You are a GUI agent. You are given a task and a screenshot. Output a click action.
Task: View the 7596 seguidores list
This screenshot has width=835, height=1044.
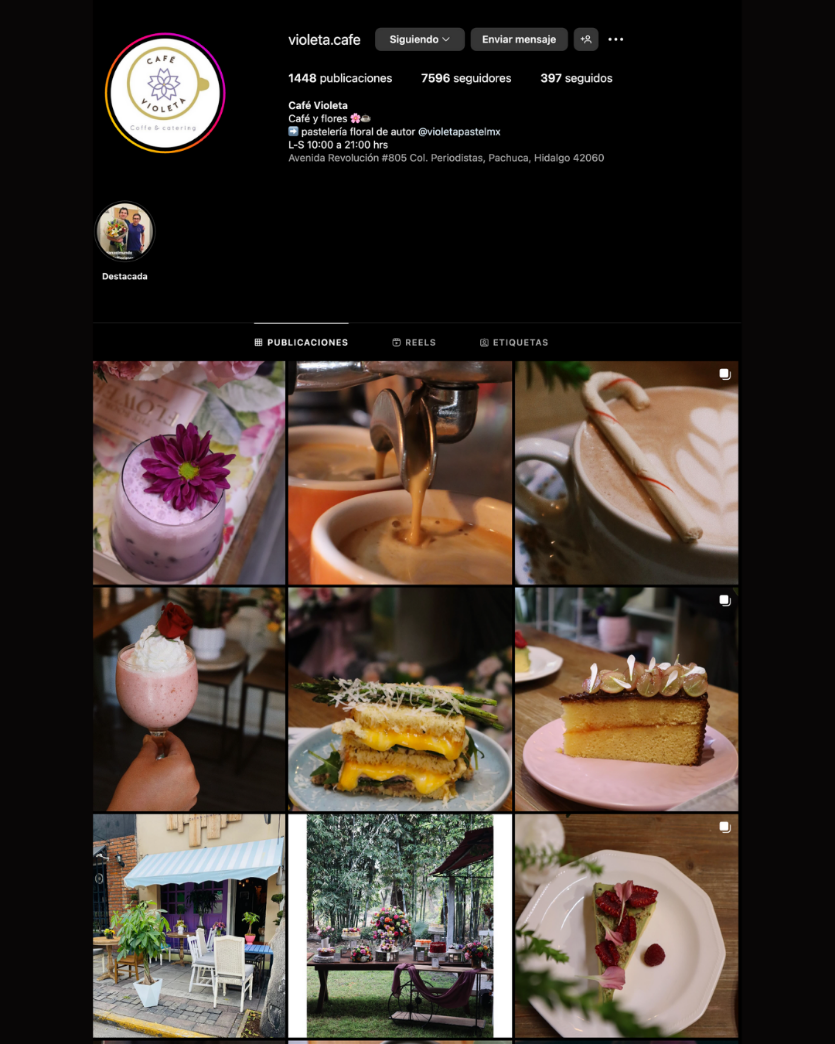[465, 78]
